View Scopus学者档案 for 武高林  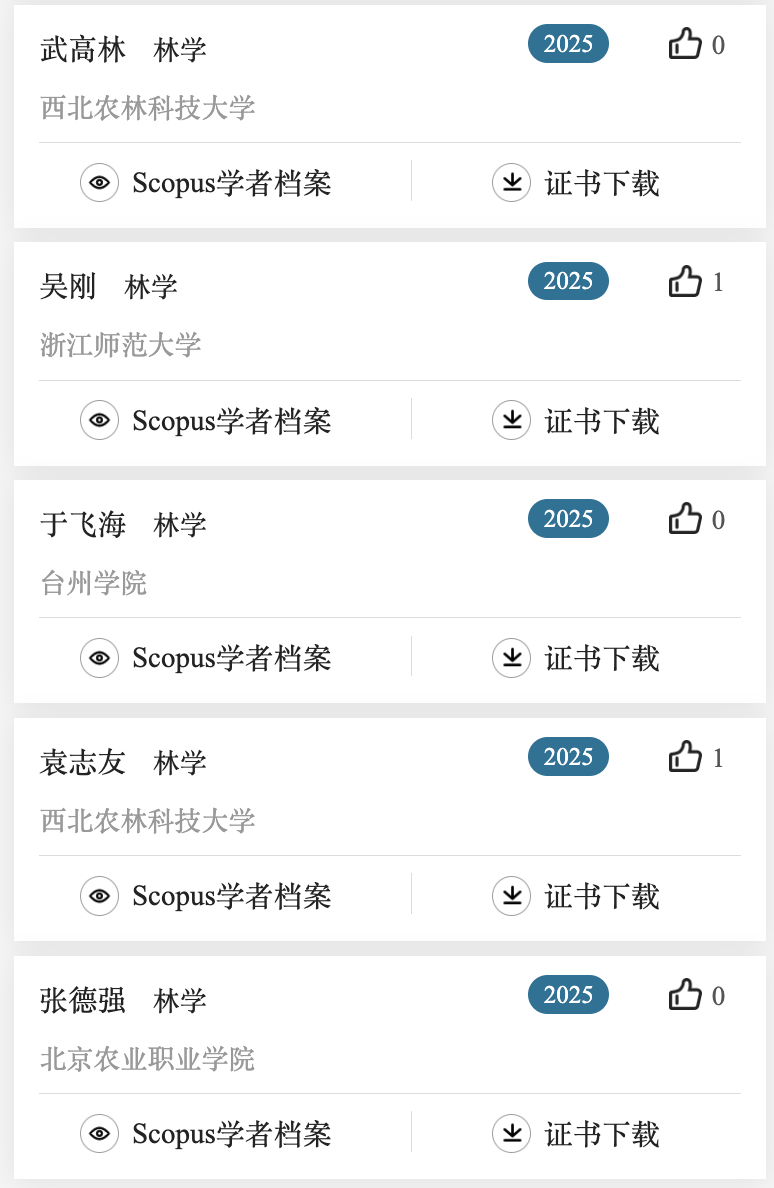(x=206, y=183)
